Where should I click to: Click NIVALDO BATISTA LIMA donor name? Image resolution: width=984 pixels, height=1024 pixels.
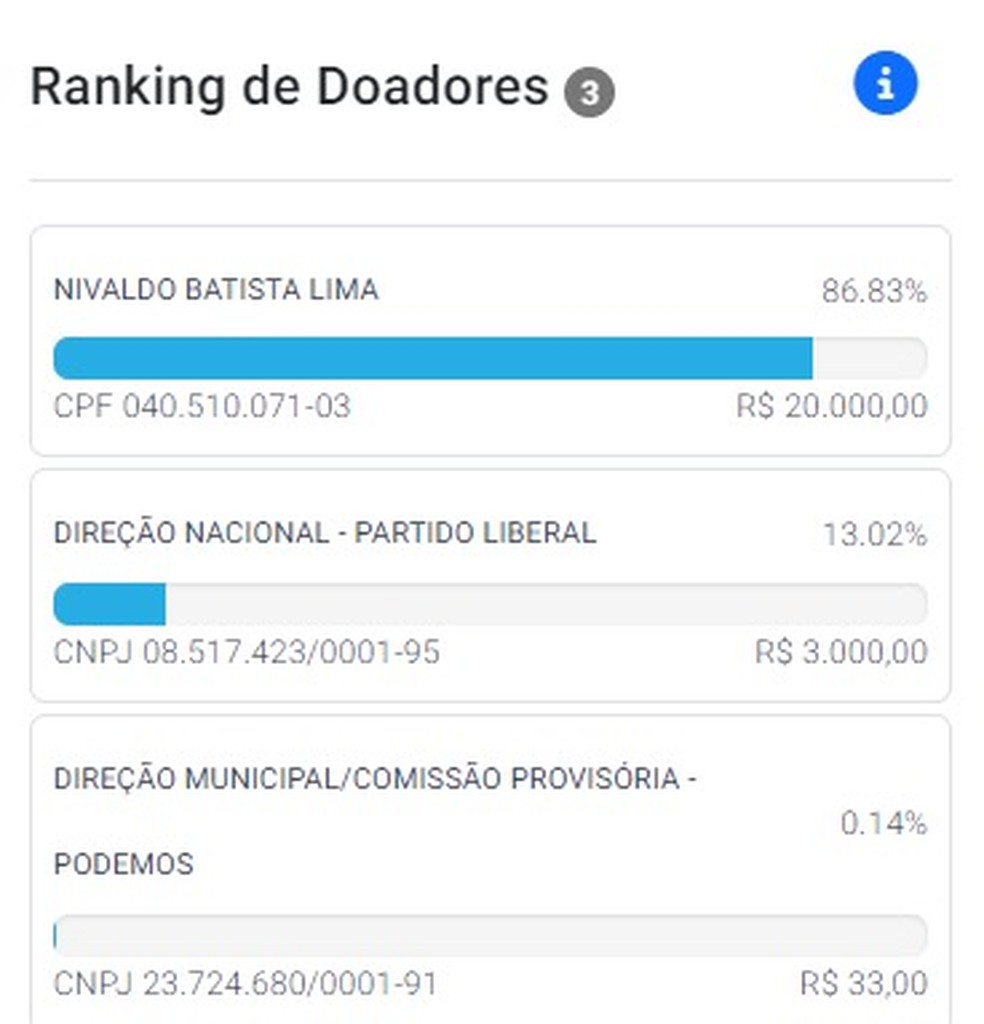pos(216,292)
